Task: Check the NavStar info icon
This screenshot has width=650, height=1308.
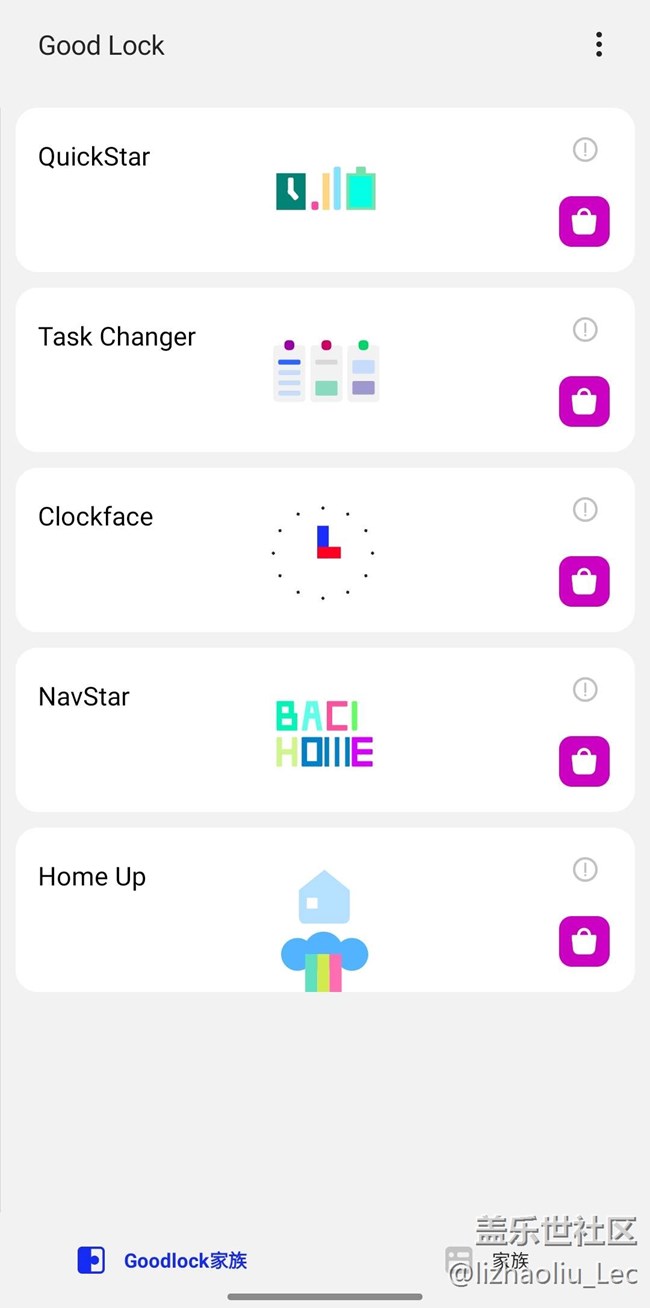Action: pyautogui.click(x=585, y=690)
